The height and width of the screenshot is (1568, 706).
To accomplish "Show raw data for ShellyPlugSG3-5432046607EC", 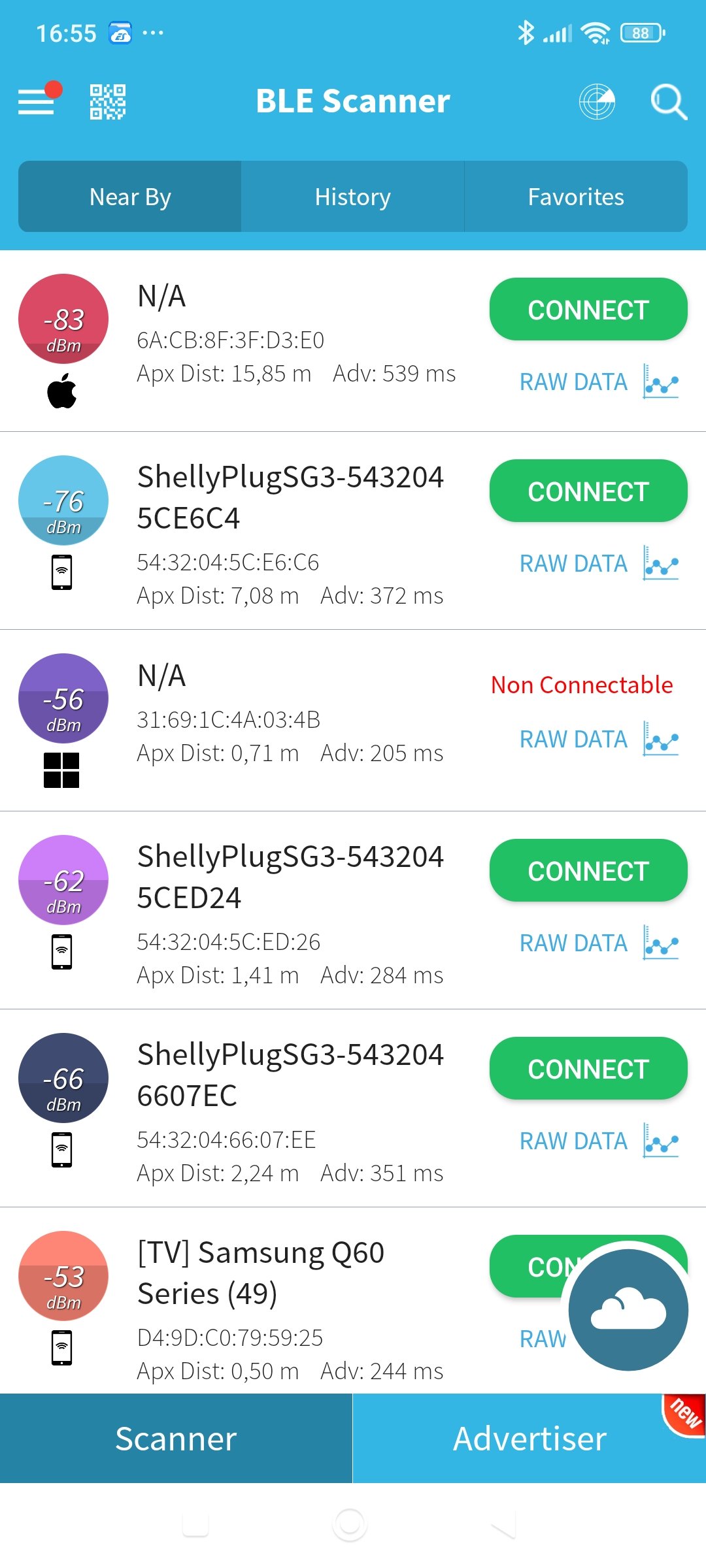I will click(x=573, y=1141).
